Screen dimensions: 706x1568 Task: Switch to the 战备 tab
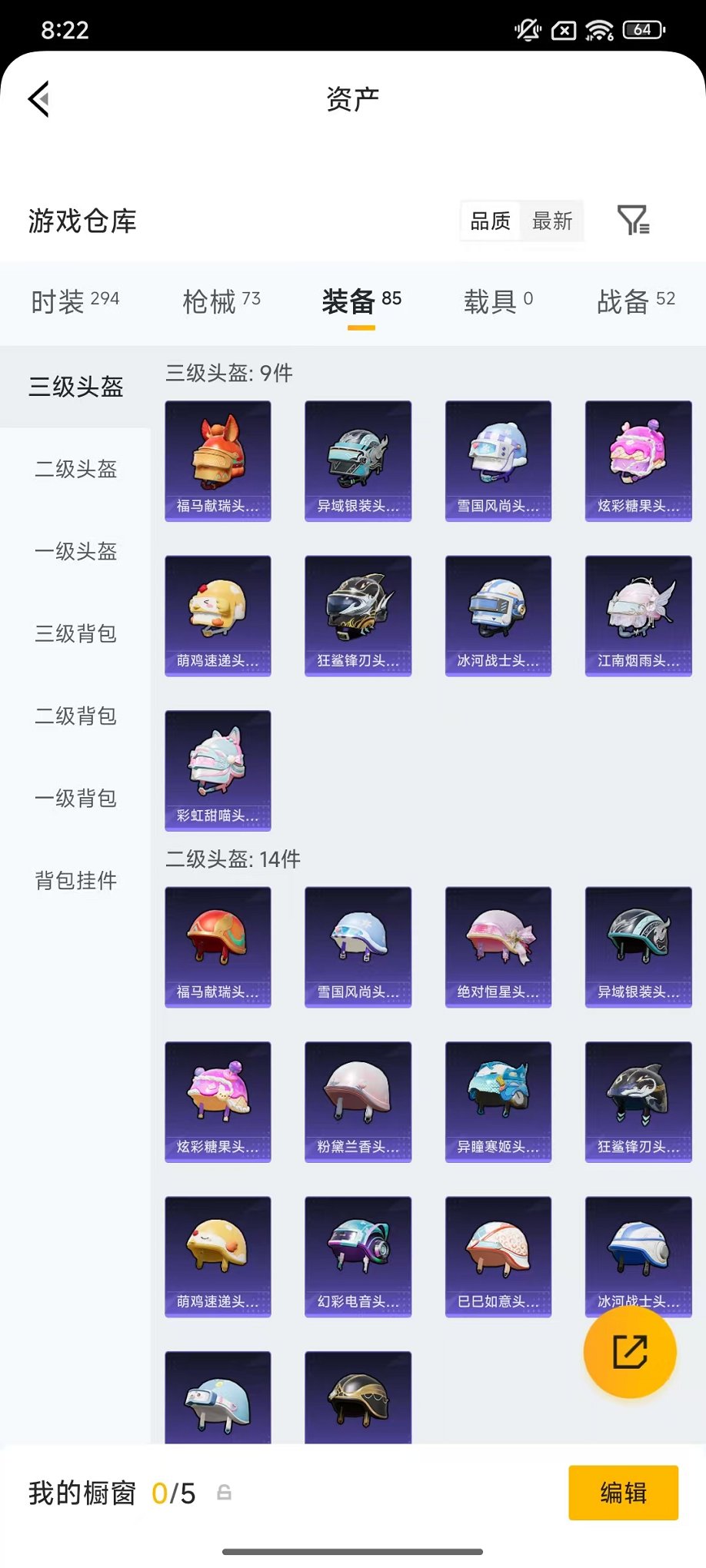click(x=635, y=301)
